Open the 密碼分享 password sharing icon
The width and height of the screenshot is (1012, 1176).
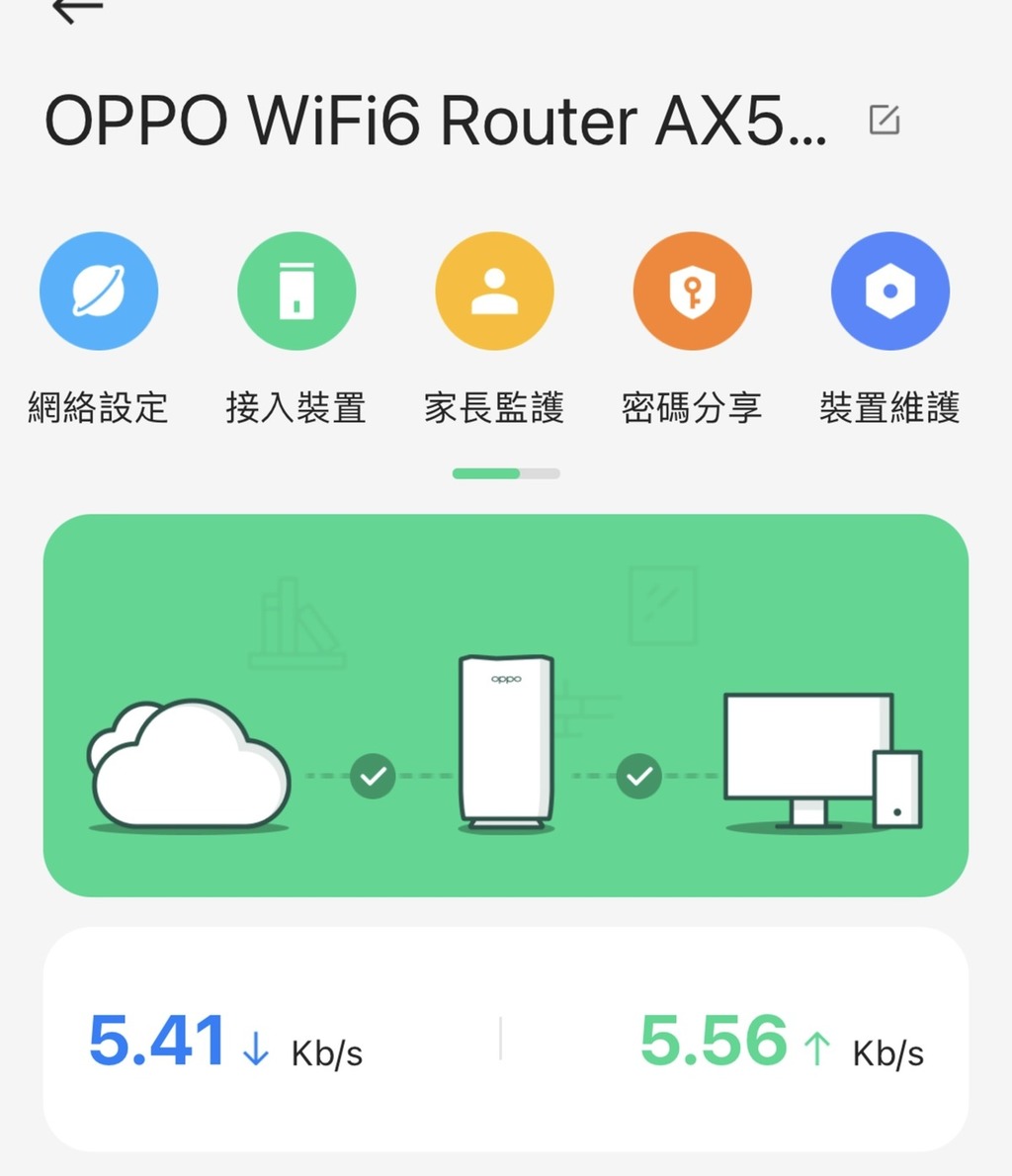[x=692, y=291]
